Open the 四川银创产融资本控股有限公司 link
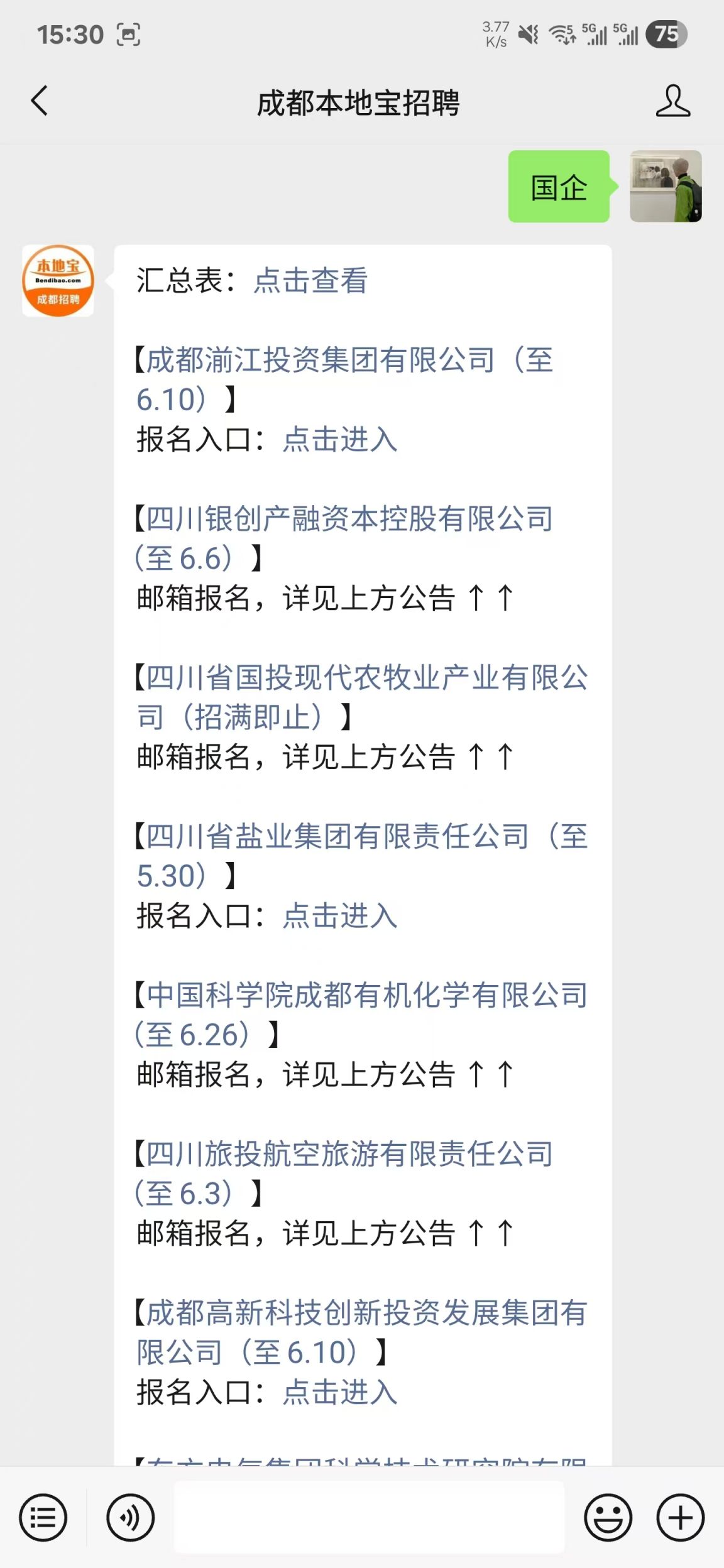 [344, 538]
